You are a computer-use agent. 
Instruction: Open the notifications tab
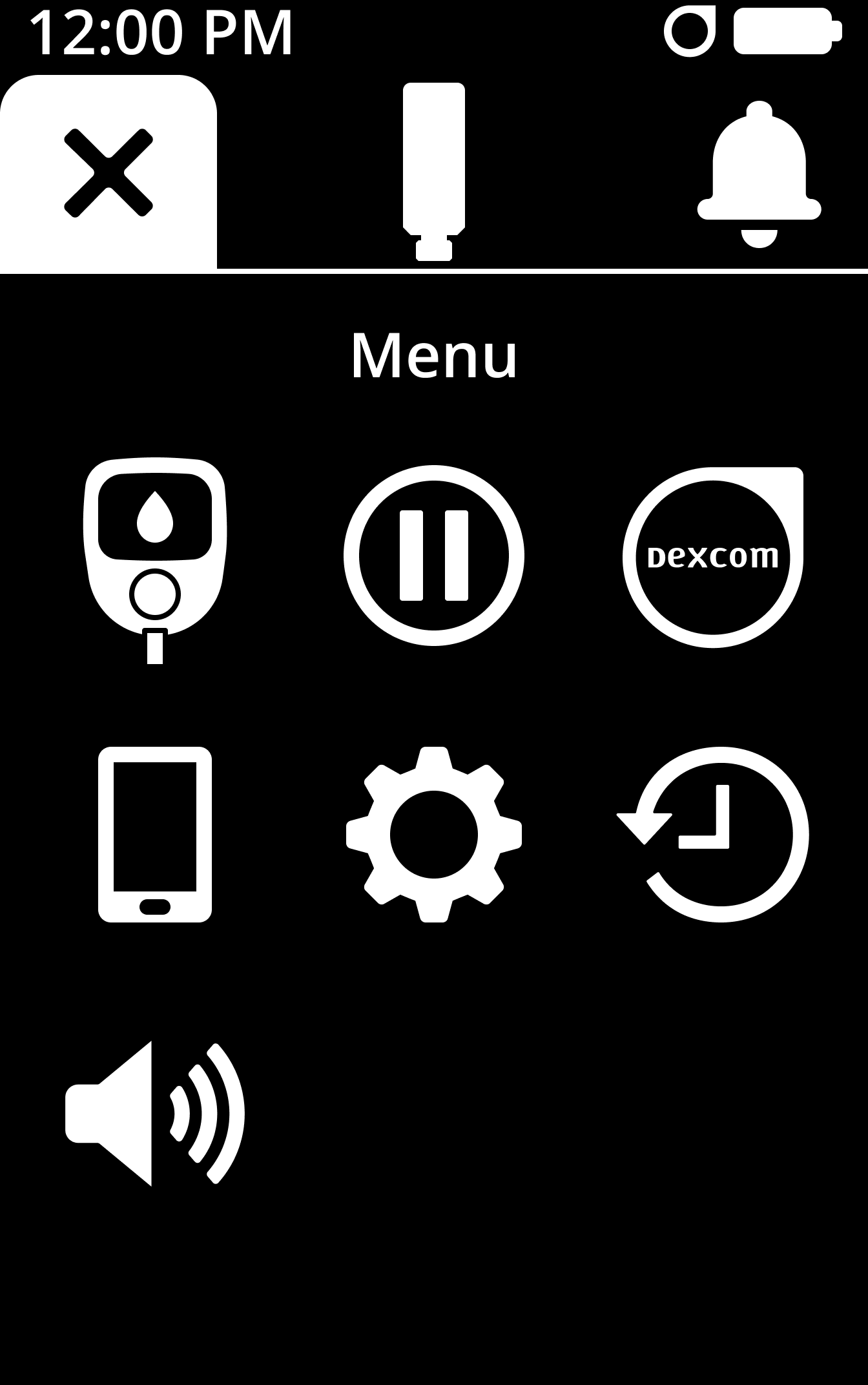pyautogui.click(x=760, y=171)
